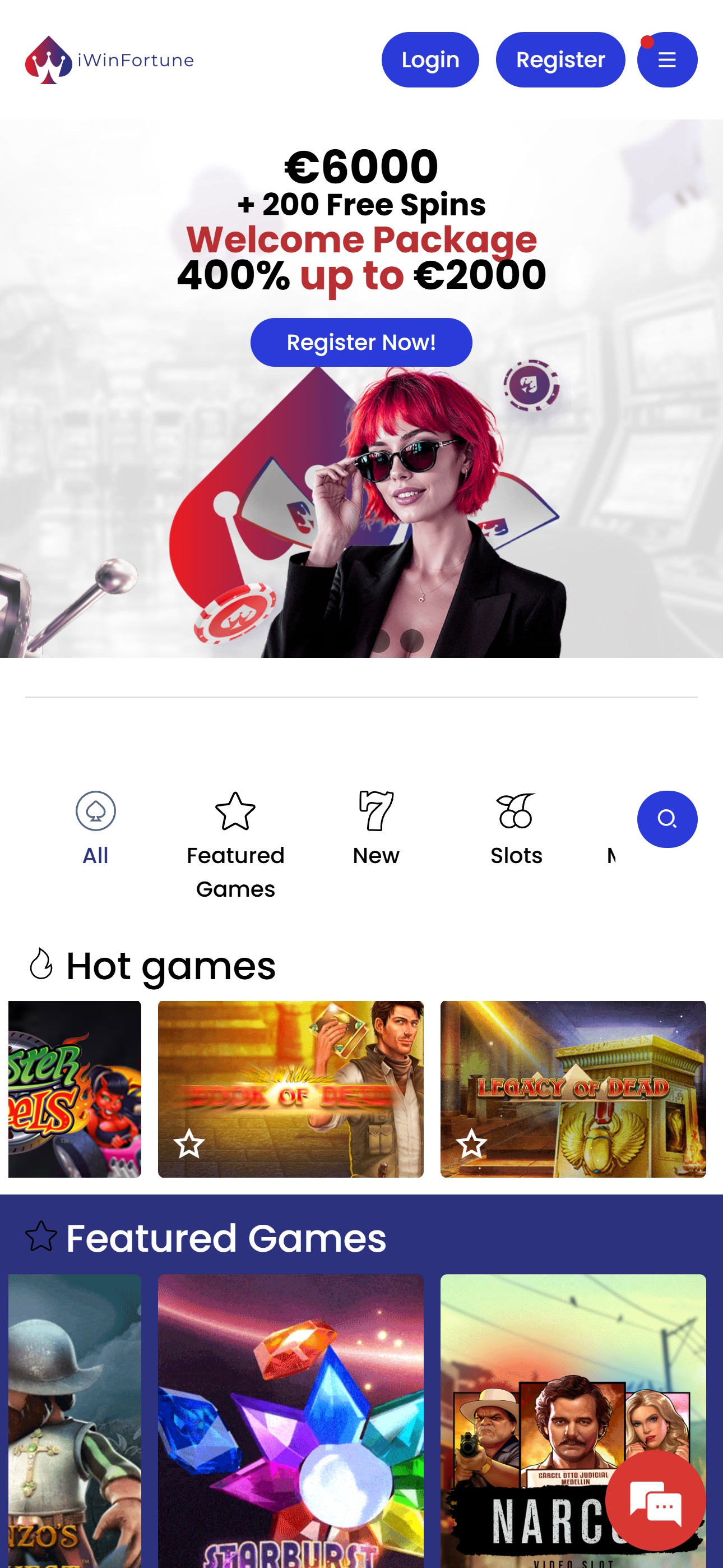Select the last banner slide indicator dot
The height and width of the screenshot is (1568, 723).
click(x=412, y=641)
